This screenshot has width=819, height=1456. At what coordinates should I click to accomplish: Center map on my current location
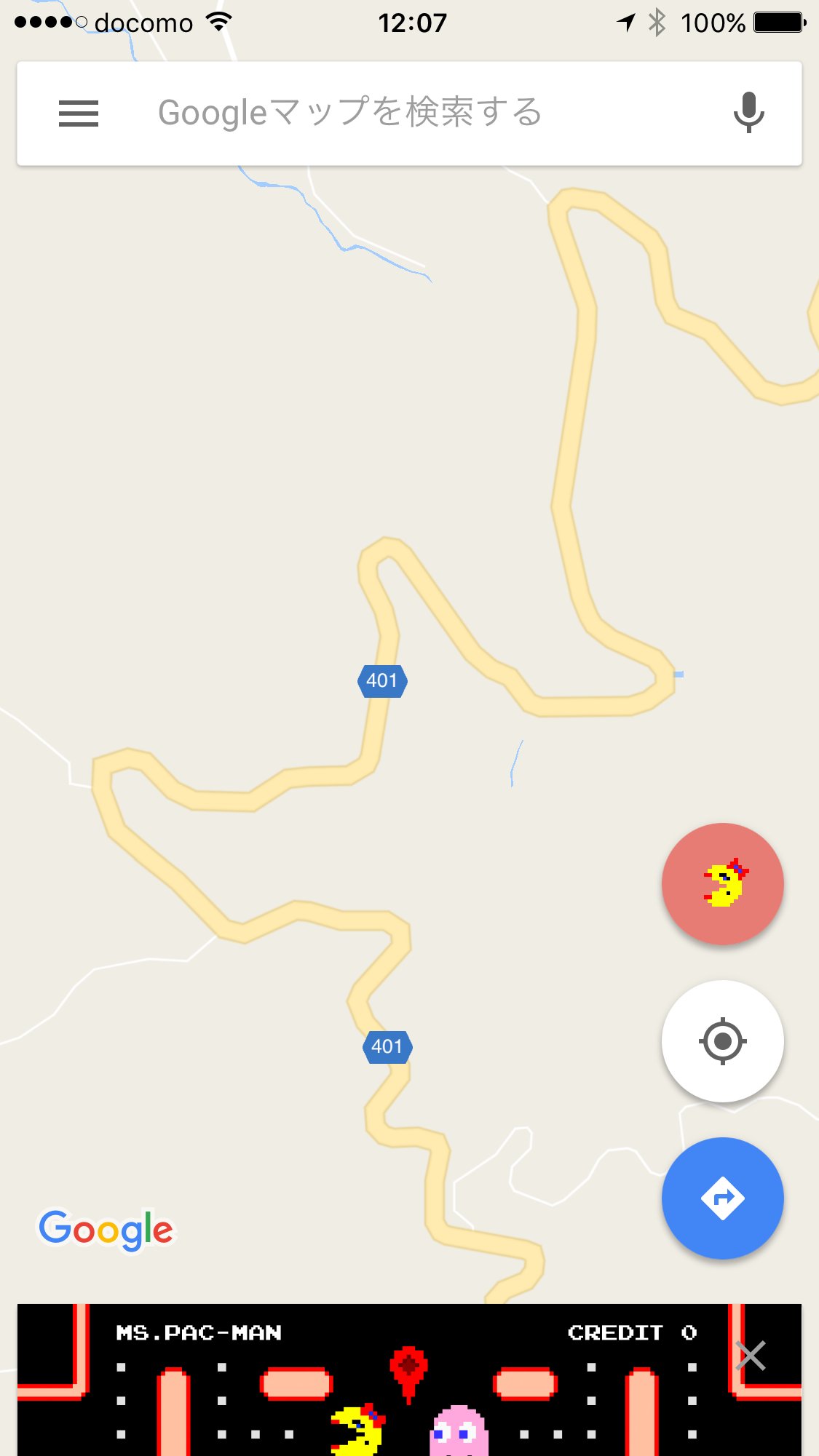click(x=723, y=1041)
